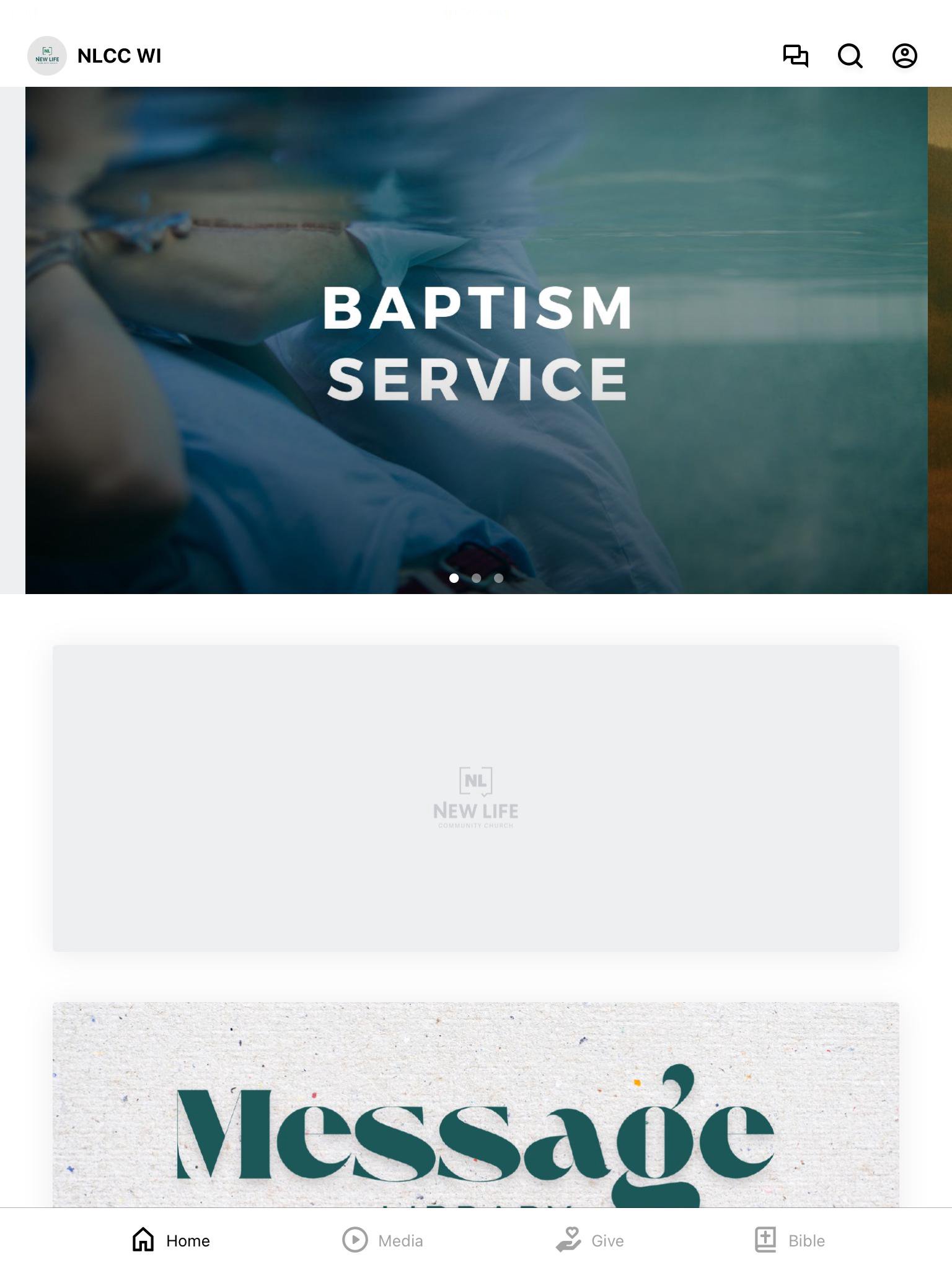Open the user profile icon
The width and height of the screenshot is (952, 1270).
904,56
